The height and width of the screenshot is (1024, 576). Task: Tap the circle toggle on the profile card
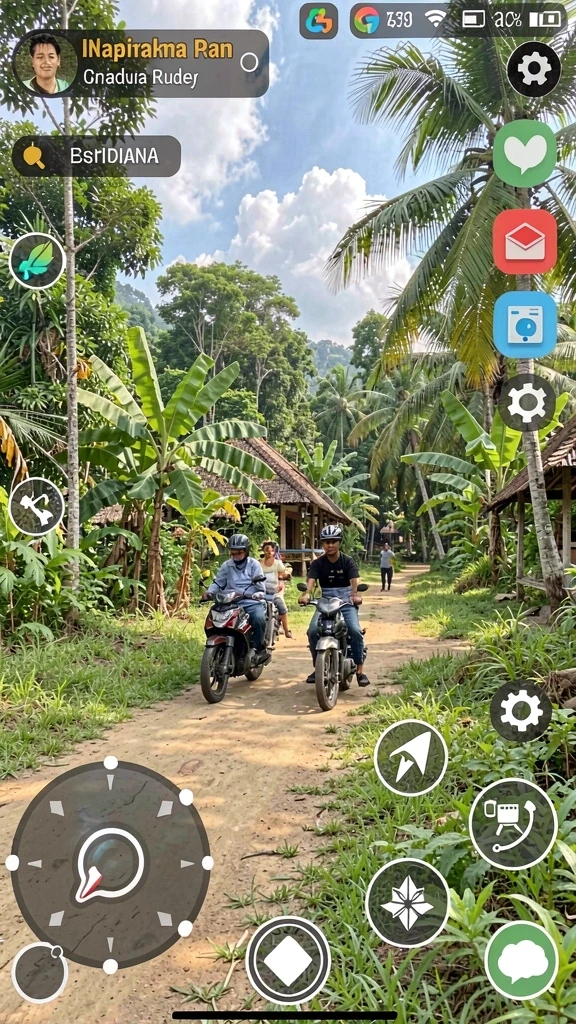click(x=249, y=63)
